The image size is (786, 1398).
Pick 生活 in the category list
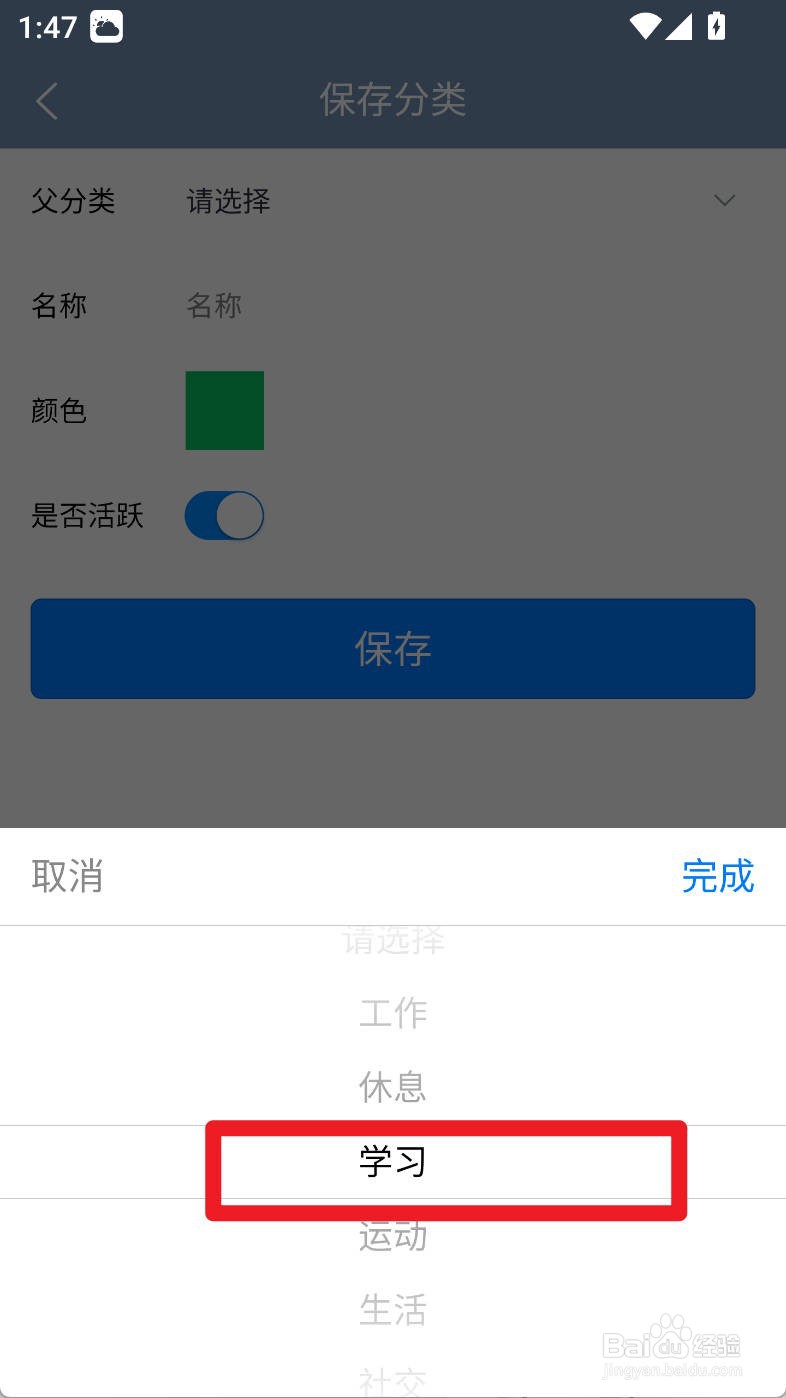393,1311
